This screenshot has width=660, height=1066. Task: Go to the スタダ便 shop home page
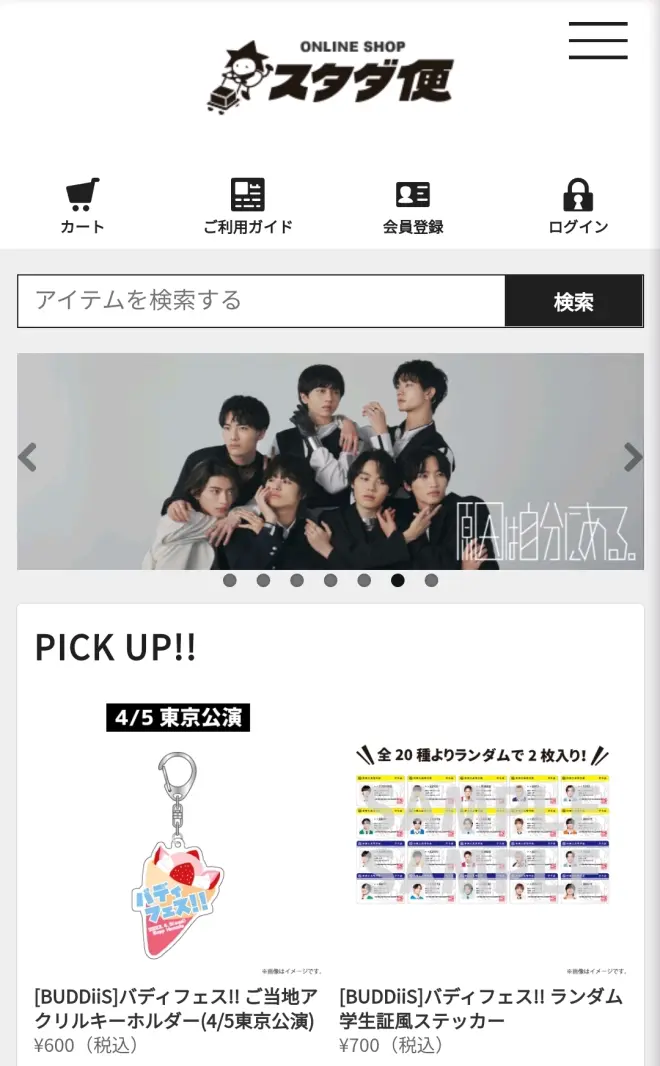pyautogui.click(x=330, y=76)
